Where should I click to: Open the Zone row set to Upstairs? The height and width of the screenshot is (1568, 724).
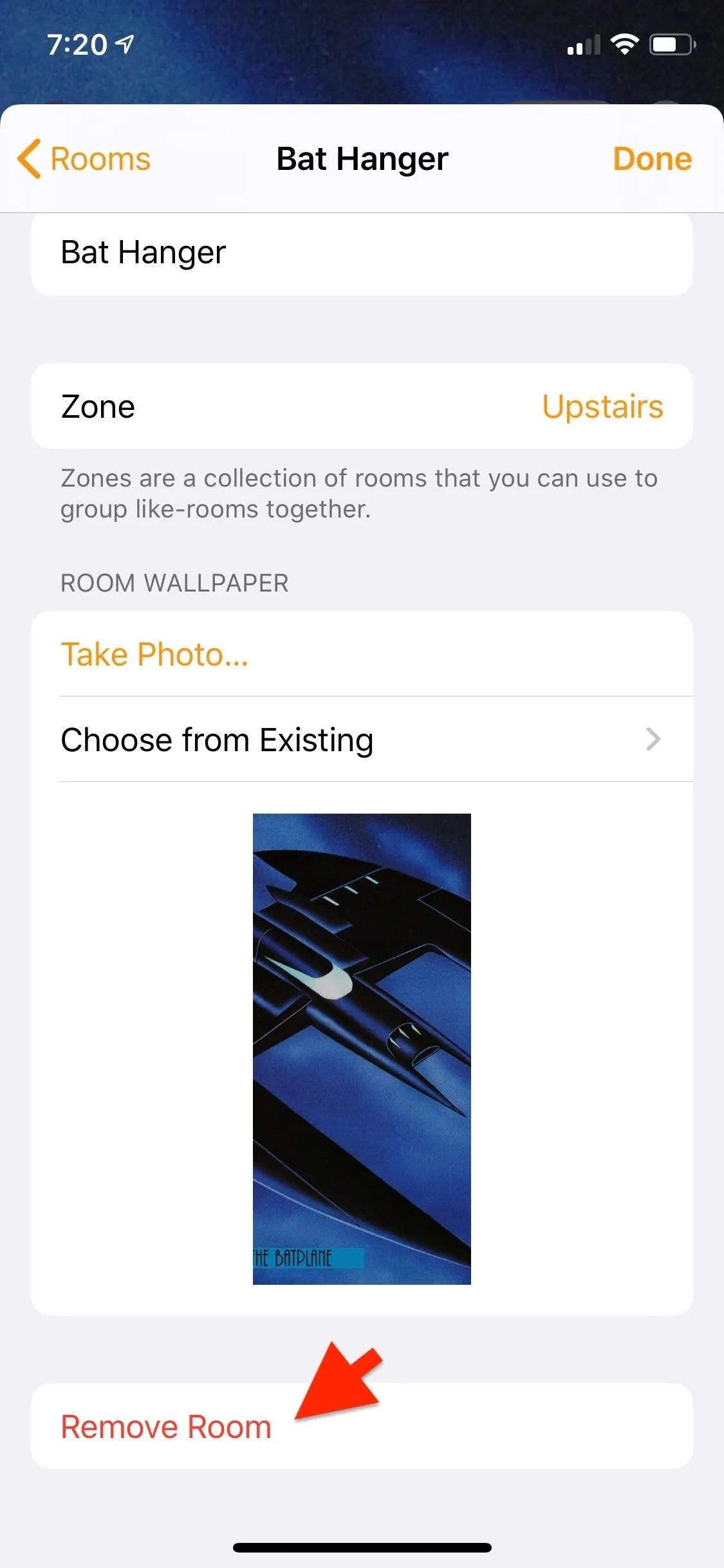362,406
